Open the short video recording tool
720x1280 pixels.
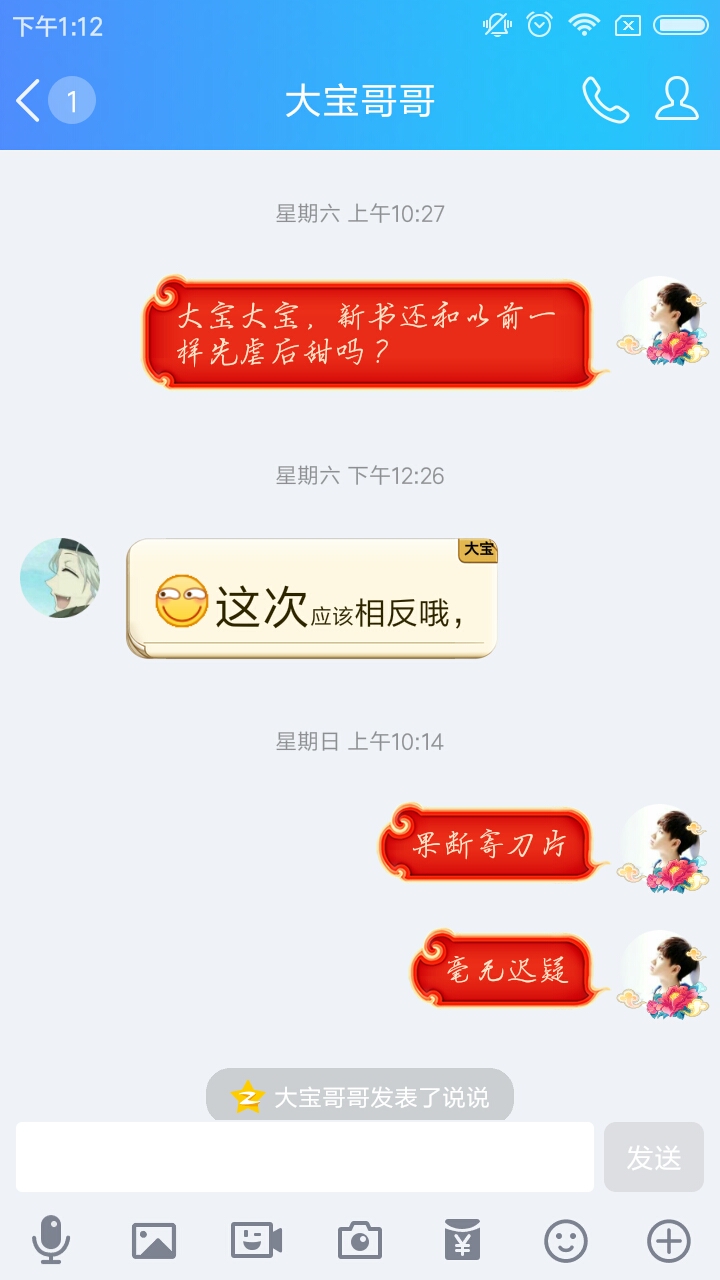[x=257, y=1241]
